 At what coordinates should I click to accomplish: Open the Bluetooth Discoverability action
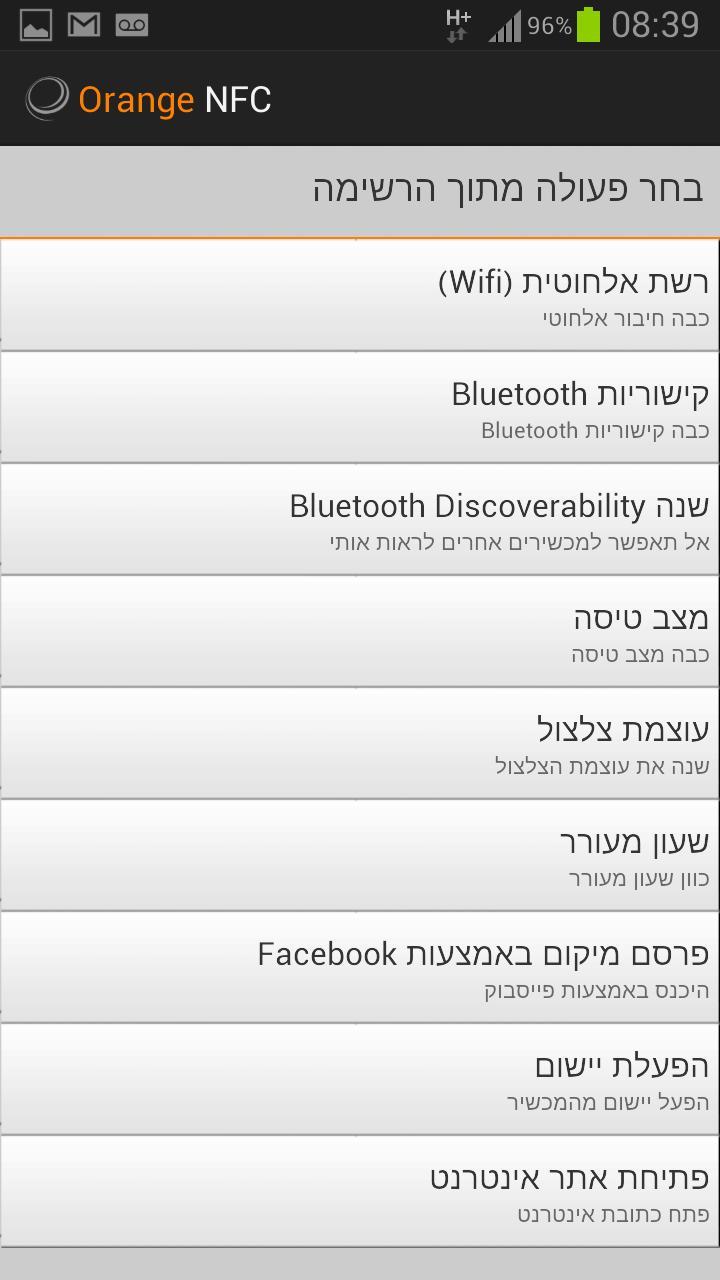tap(360, 520)
